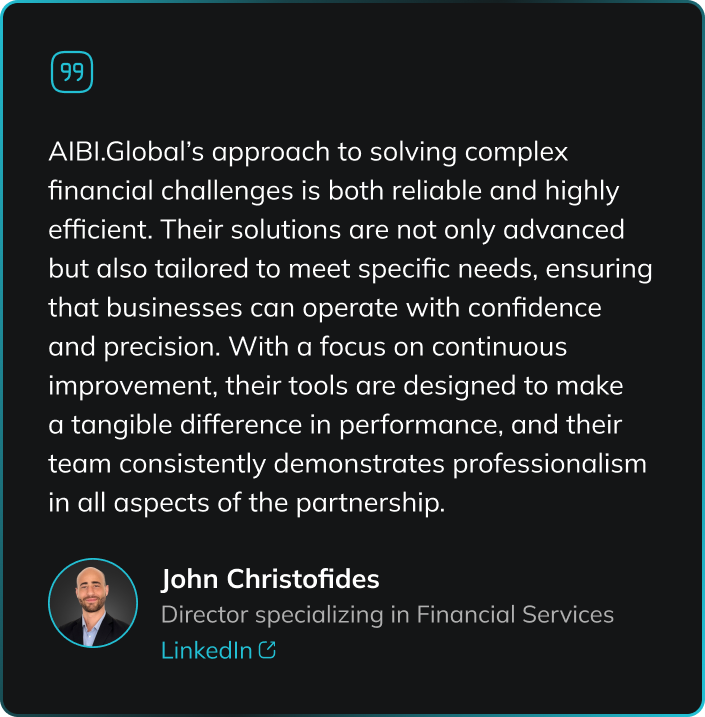This screenshot has width=705, height=717.
Task: Open John Christofides' LinkedIn link
Action: click(x=217, y=650)
